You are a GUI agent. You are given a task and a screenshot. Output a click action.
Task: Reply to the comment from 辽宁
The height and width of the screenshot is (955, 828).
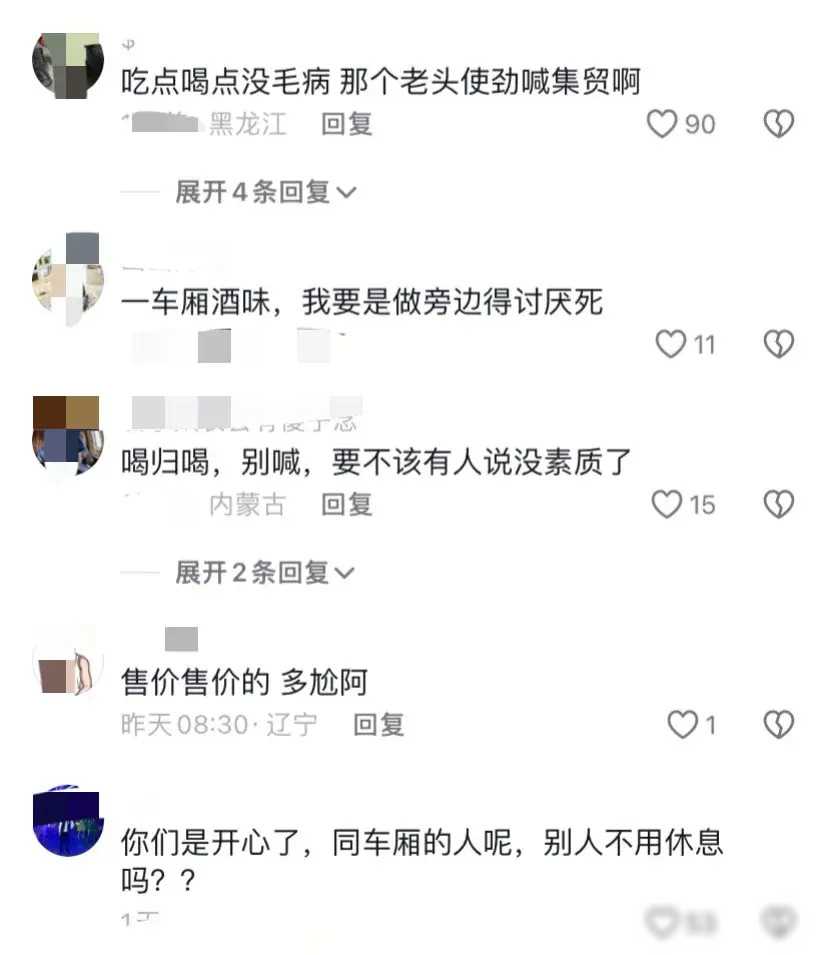tap(378, 724)
